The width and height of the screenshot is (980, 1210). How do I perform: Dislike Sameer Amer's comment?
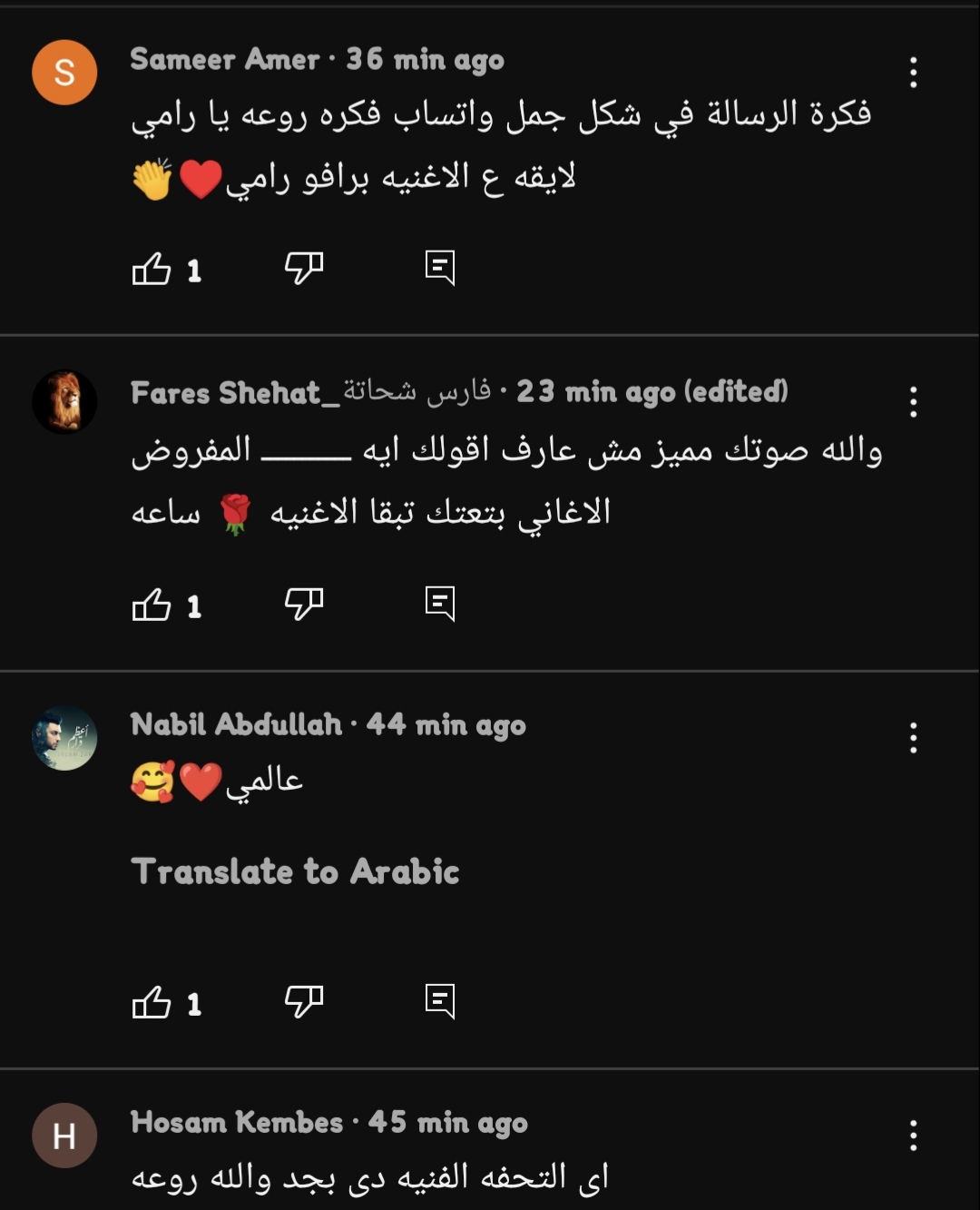[x=303, y=268]
